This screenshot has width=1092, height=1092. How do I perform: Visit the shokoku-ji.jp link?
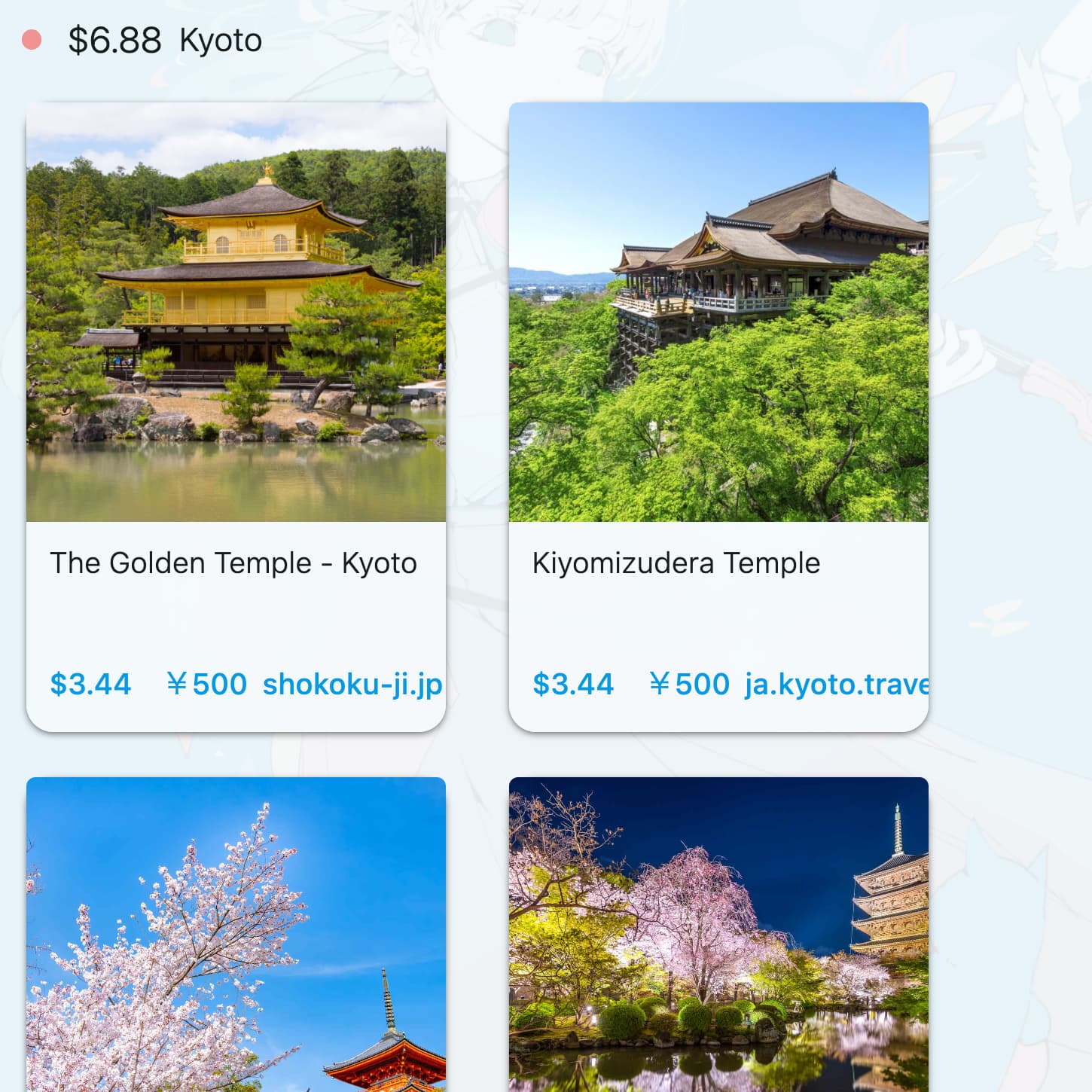(x=352, y=684)
